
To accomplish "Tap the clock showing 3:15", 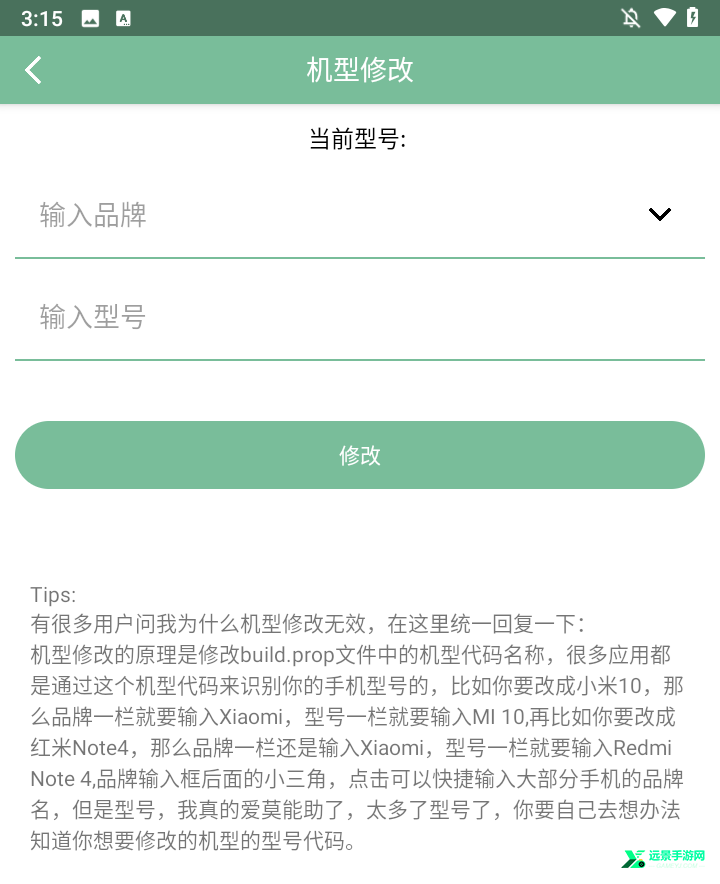I will (41, 17).
